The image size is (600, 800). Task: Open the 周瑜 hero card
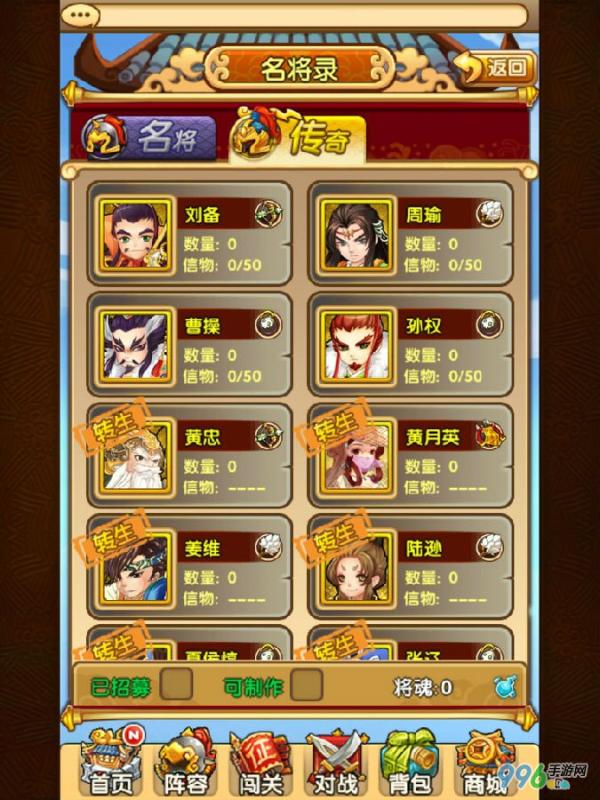[410, 235]
